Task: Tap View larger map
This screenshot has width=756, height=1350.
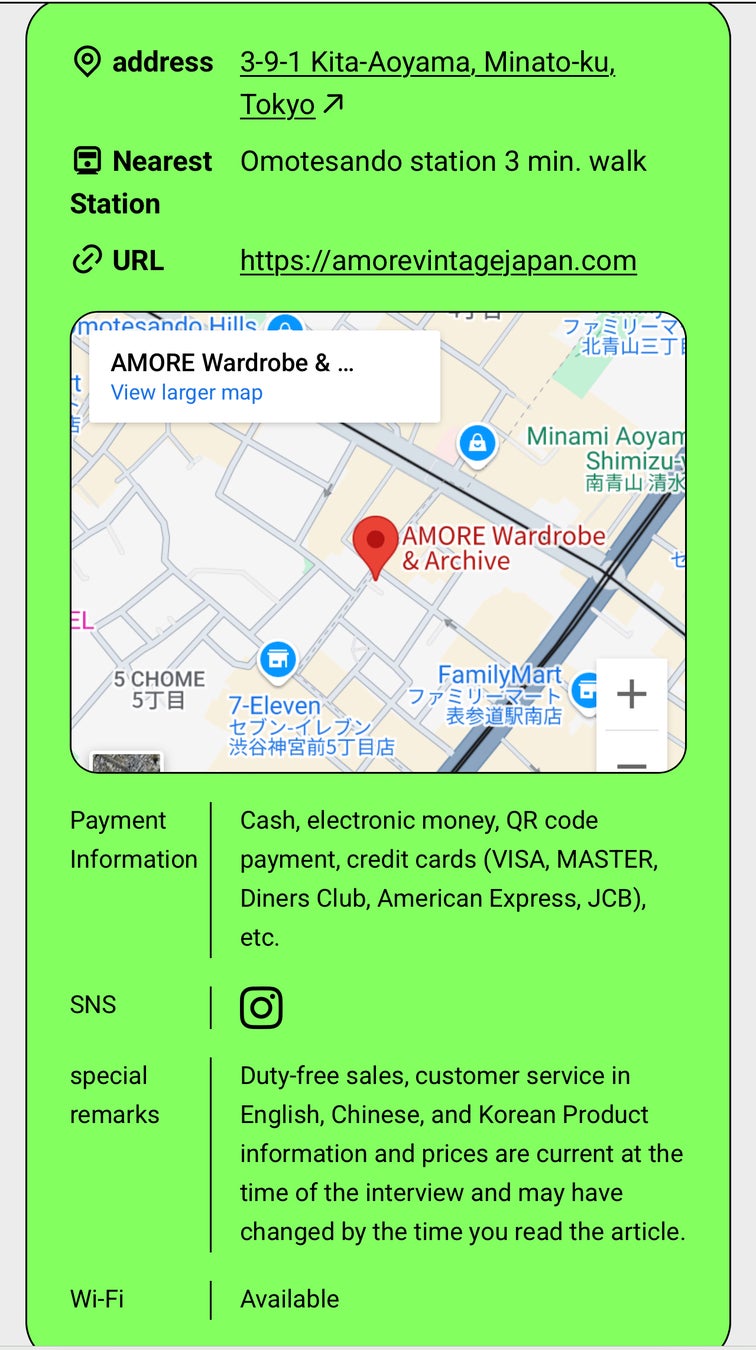Action: (187, 393)
